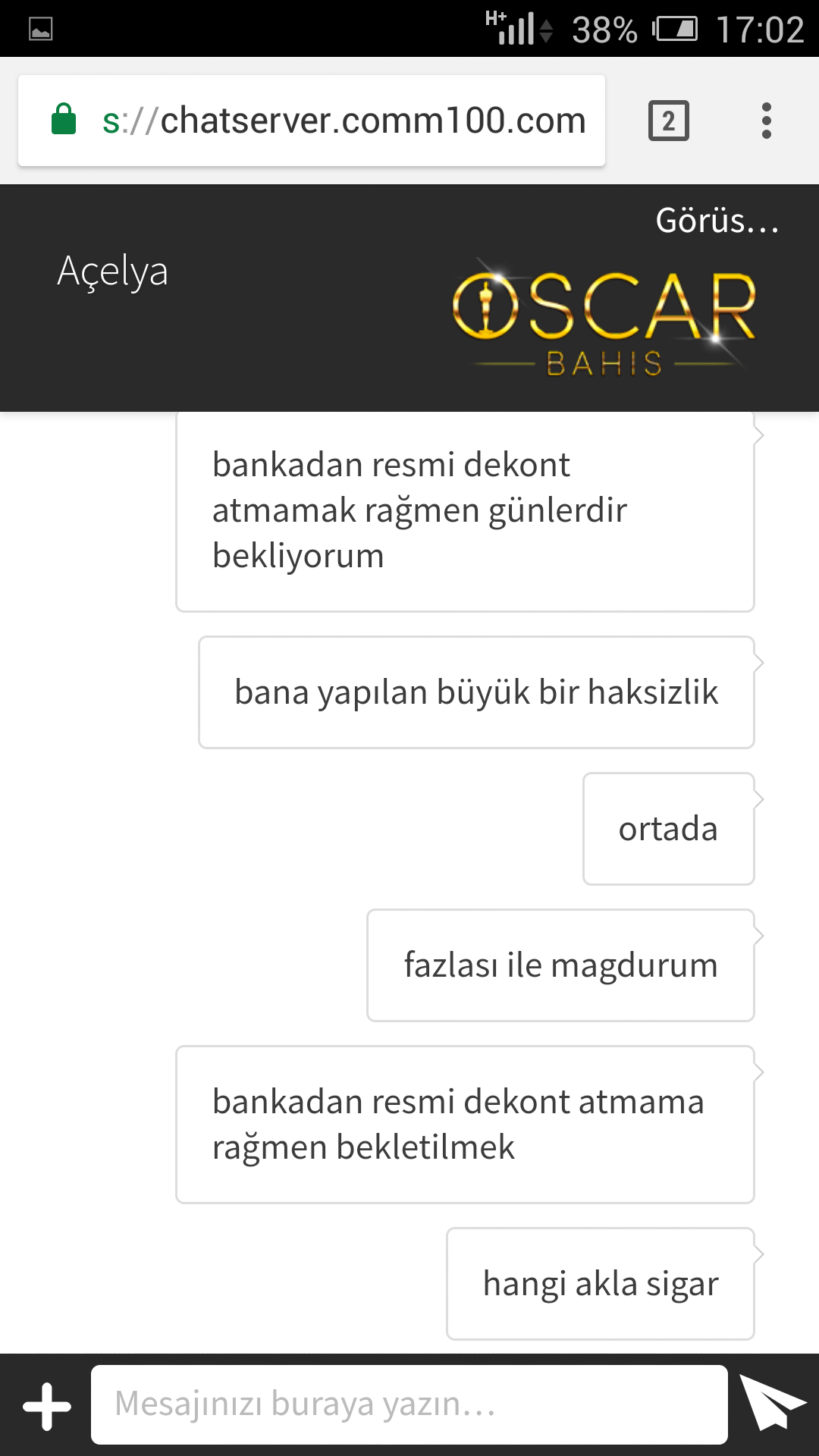Open the browser tab switcher
This screenshot has width=819, height=1456.
(x=668, y=121)
